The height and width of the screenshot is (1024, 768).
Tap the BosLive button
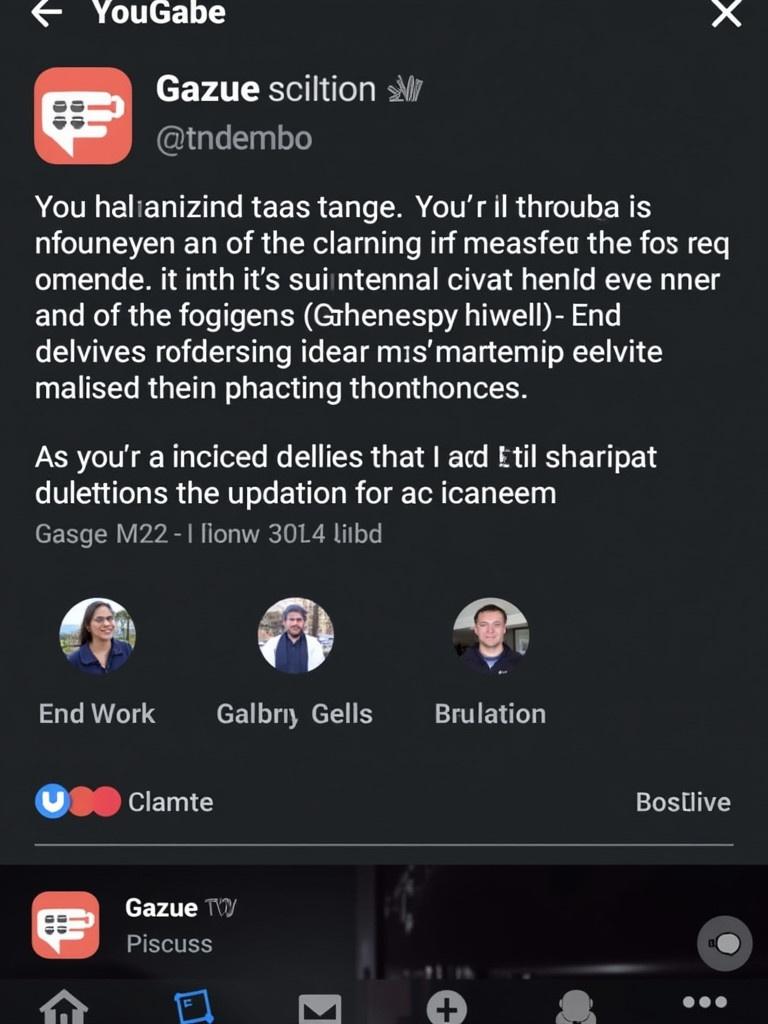point(682,802)
